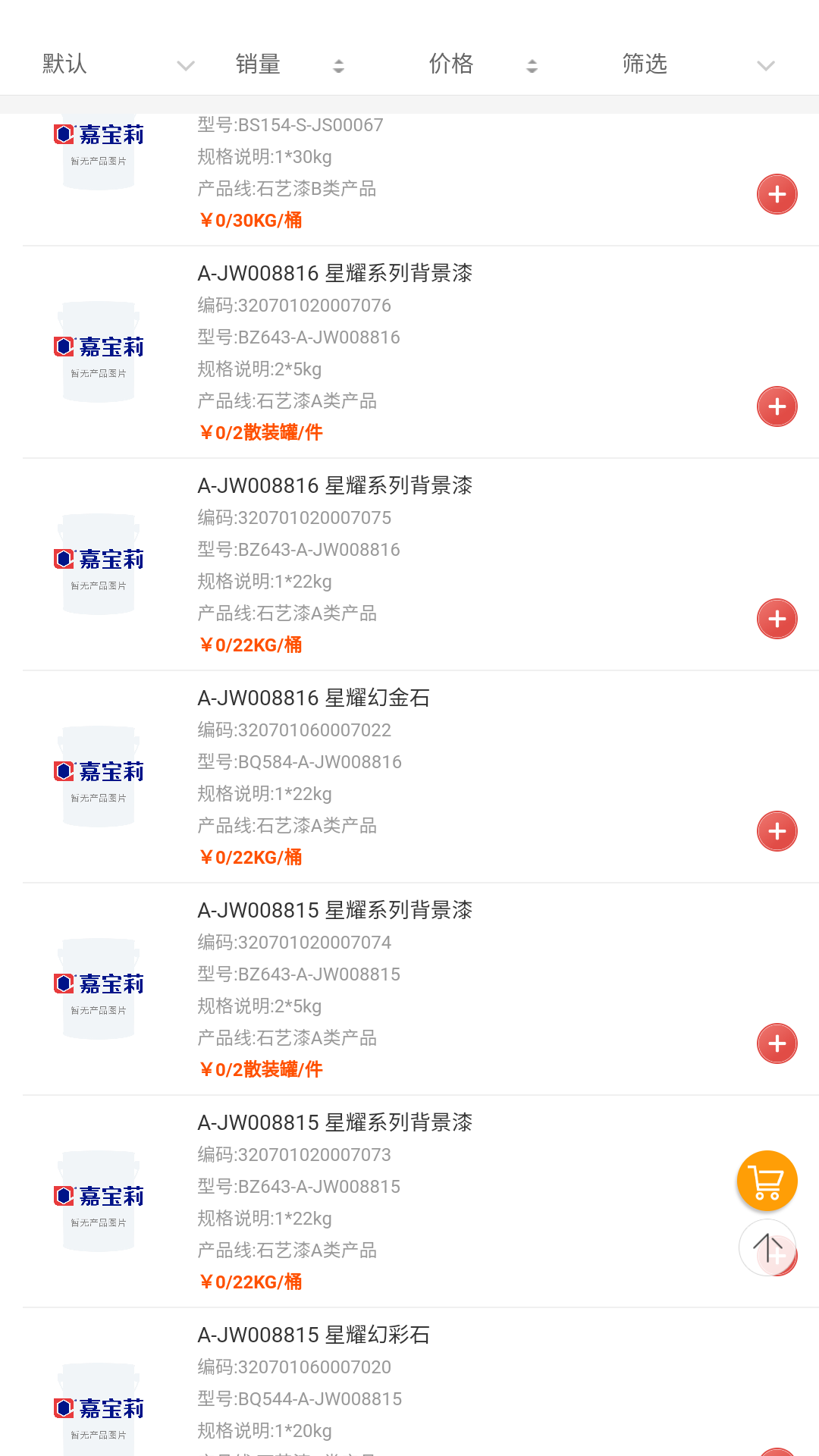819x1456 pixels.
Task: Open the floating shopping cart icon
Action: click(767, 1180)
